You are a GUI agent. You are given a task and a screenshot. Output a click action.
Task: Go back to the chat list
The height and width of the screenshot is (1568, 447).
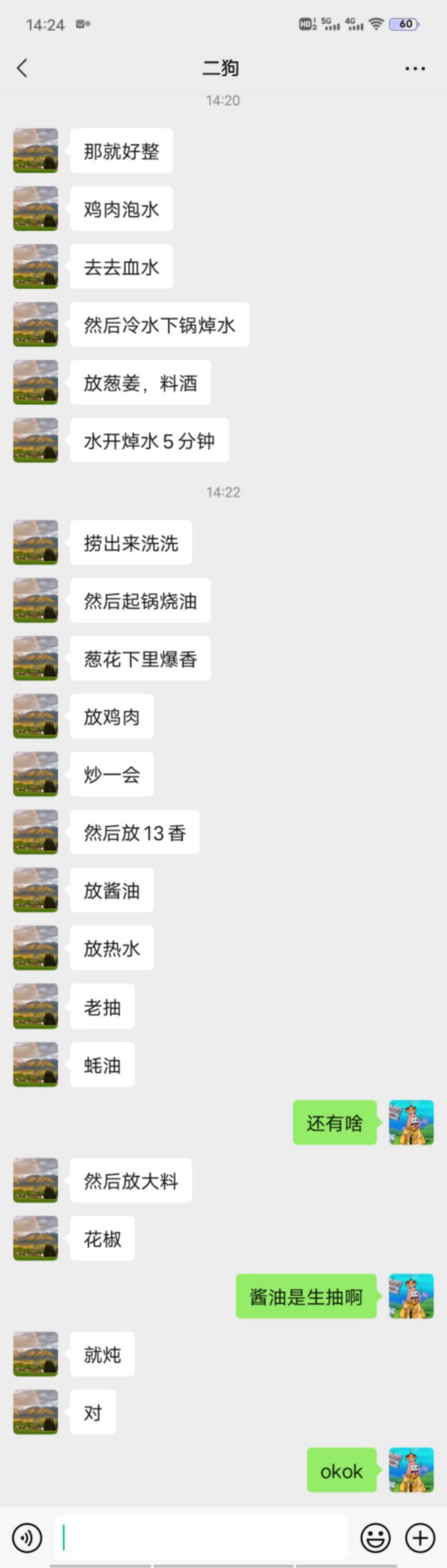pyautogui.click(x=22, y=68)
